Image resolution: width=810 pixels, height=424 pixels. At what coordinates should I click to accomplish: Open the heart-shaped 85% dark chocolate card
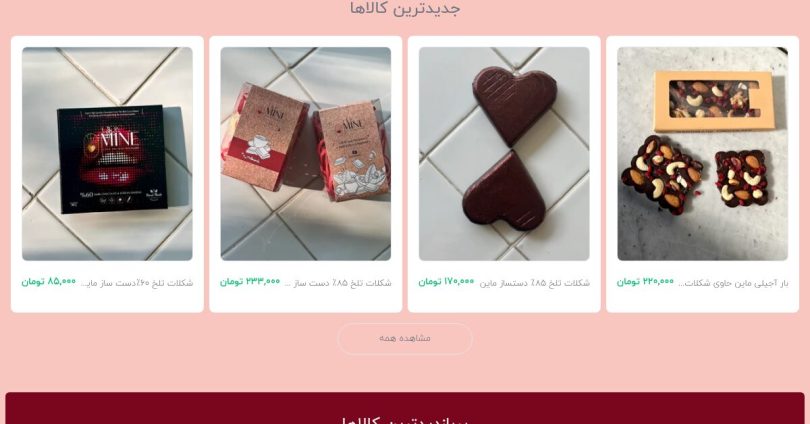point(504,155)
